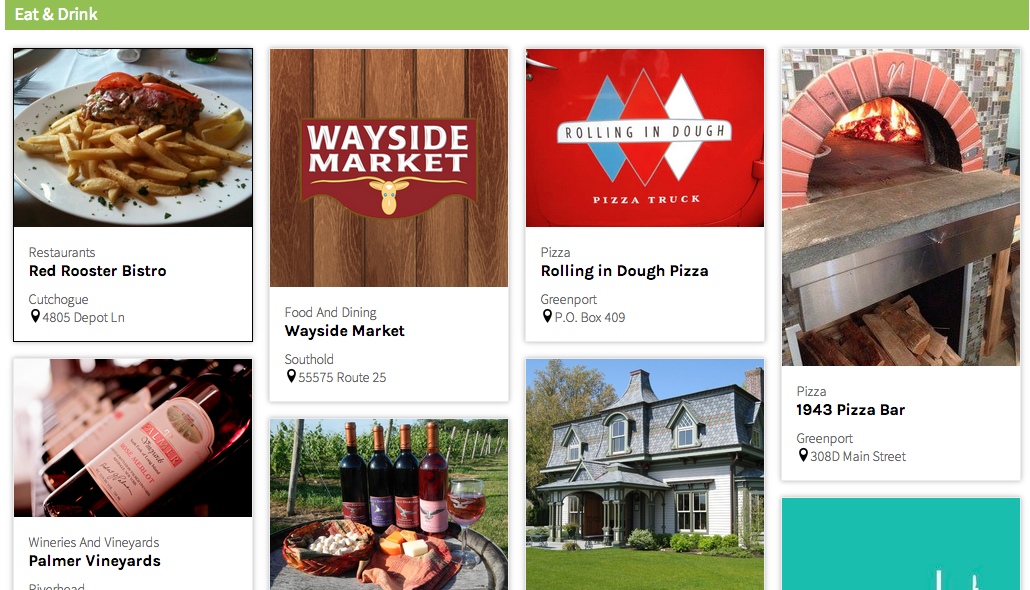This screenshot has height=590, width=1030.
Task: Open the wine bottles and cheese card
Action: coord(388,503)
